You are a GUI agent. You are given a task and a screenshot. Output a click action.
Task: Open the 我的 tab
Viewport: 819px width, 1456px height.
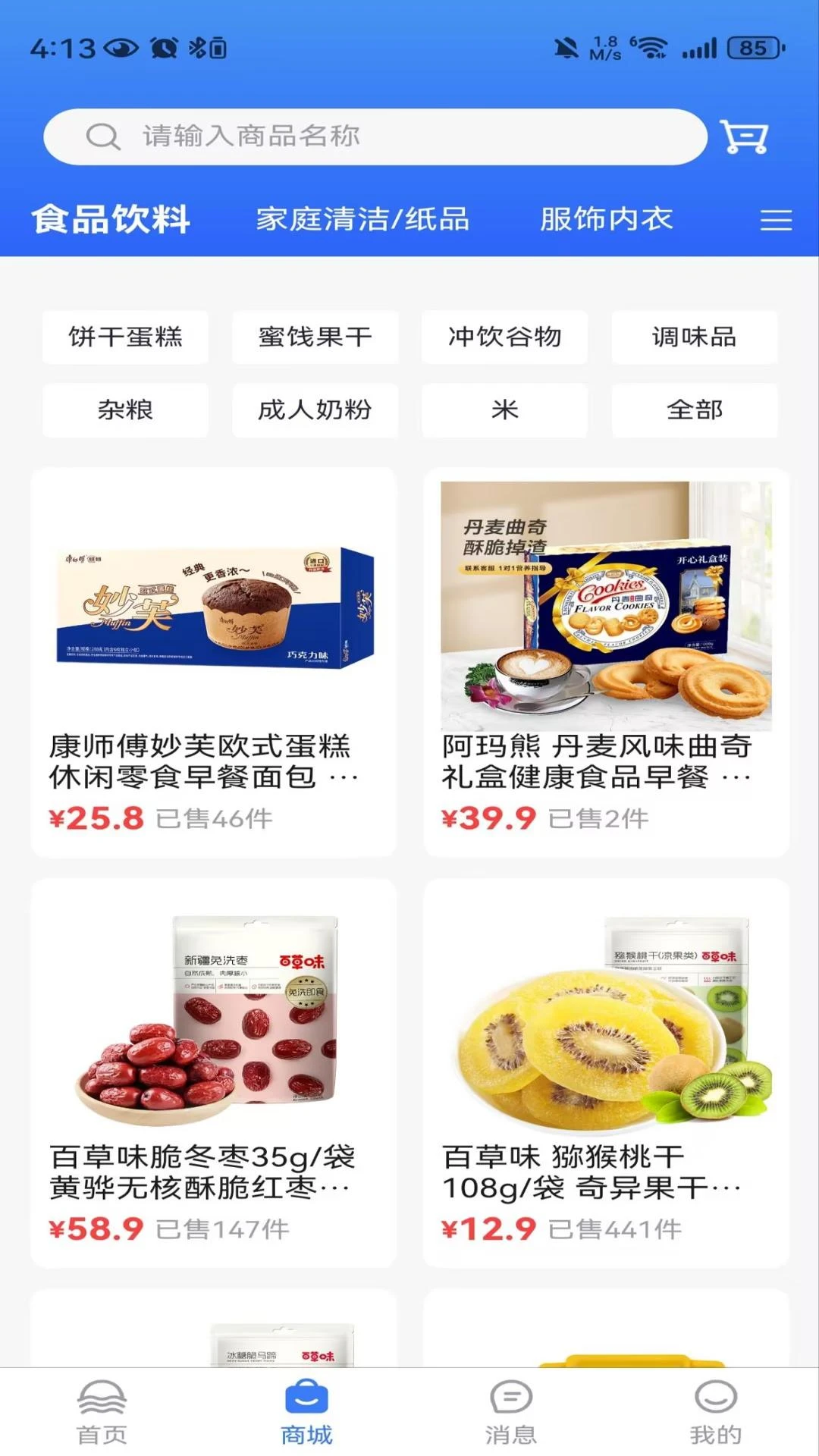pos(715,1412)
